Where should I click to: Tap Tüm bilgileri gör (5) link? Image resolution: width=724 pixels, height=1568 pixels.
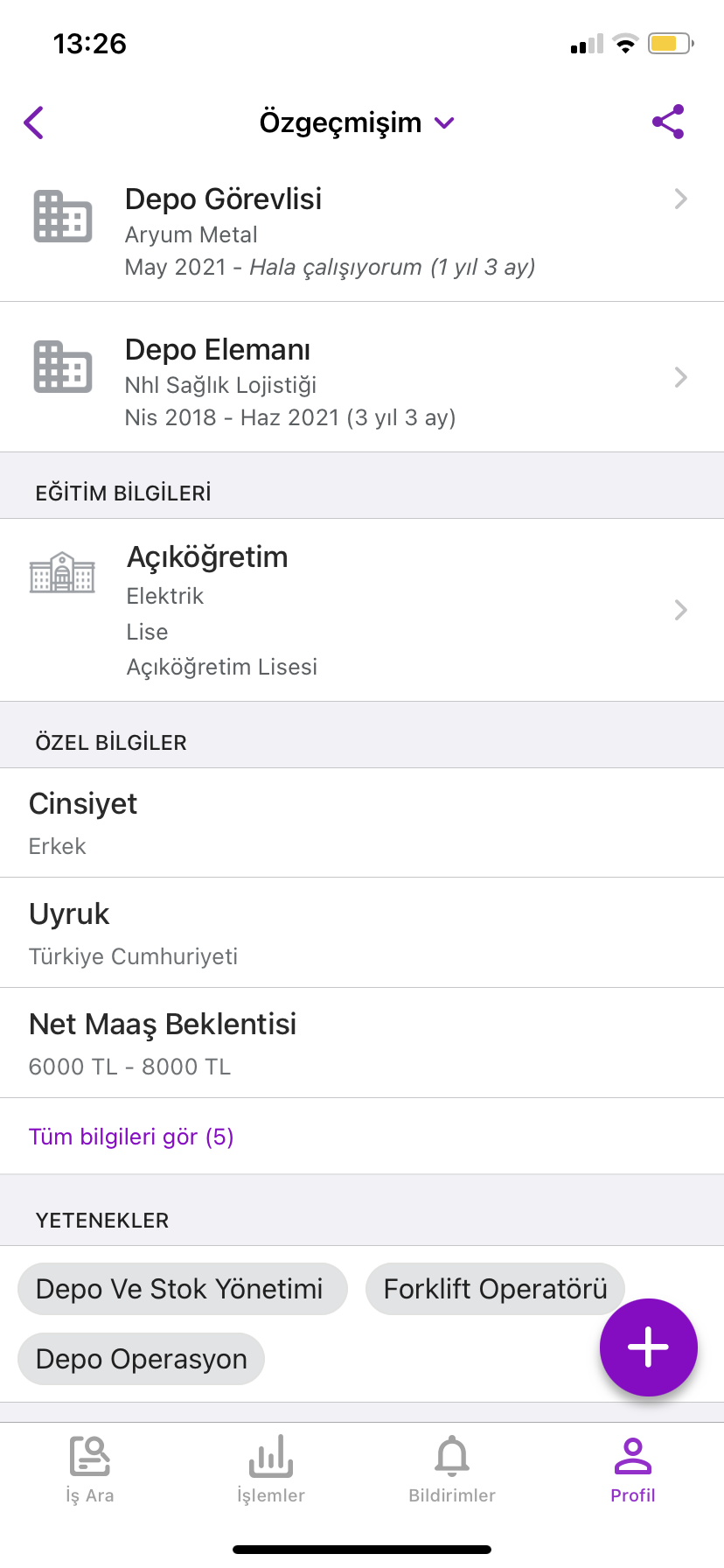coord(131,1137)
